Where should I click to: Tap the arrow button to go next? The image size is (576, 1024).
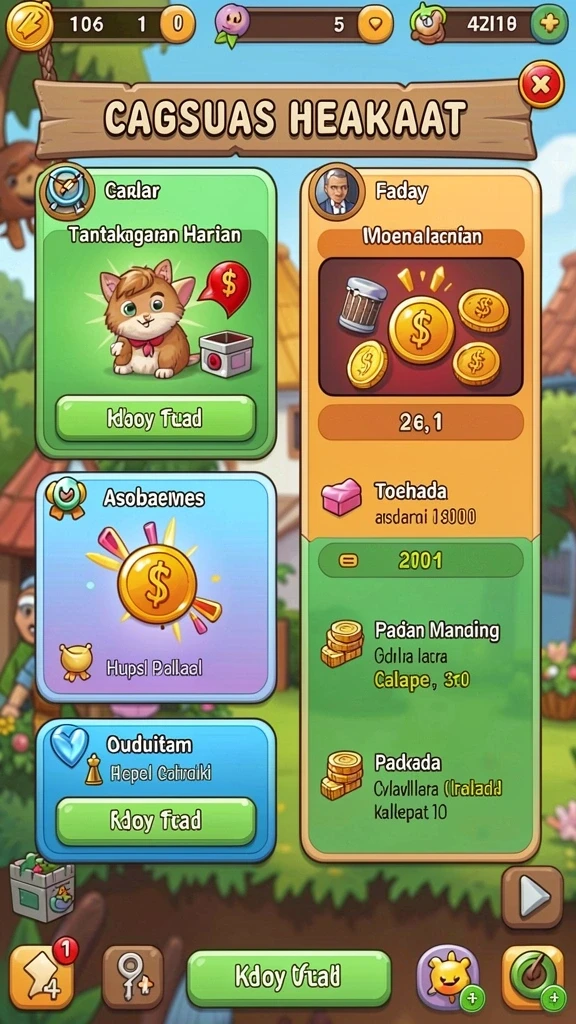tap(532, 898)
